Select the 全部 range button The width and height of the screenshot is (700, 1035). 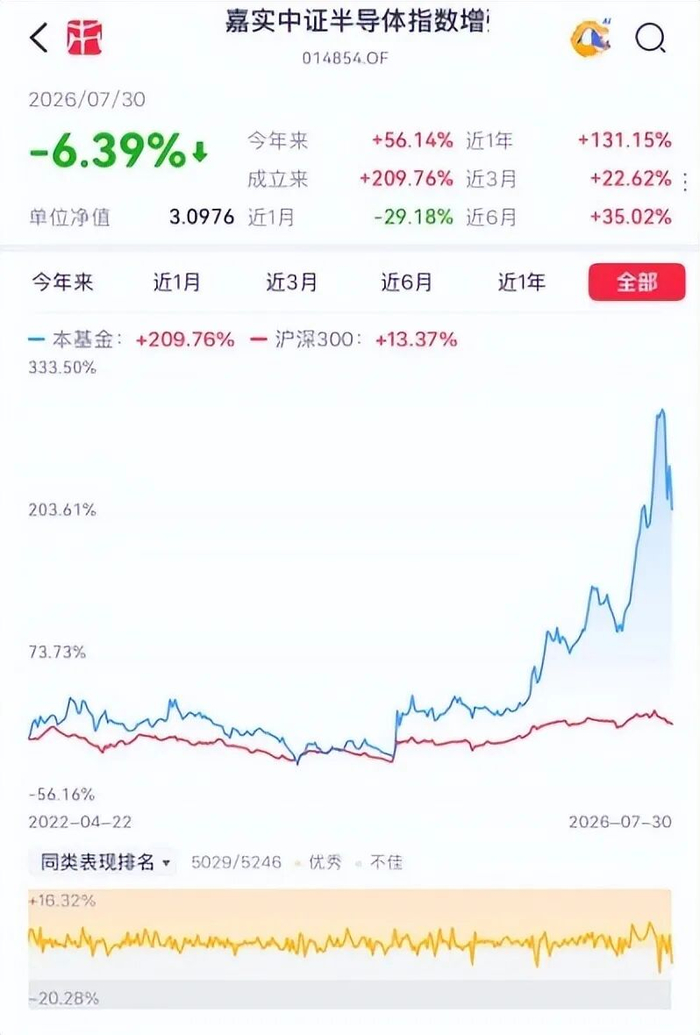tap(637, 283)
